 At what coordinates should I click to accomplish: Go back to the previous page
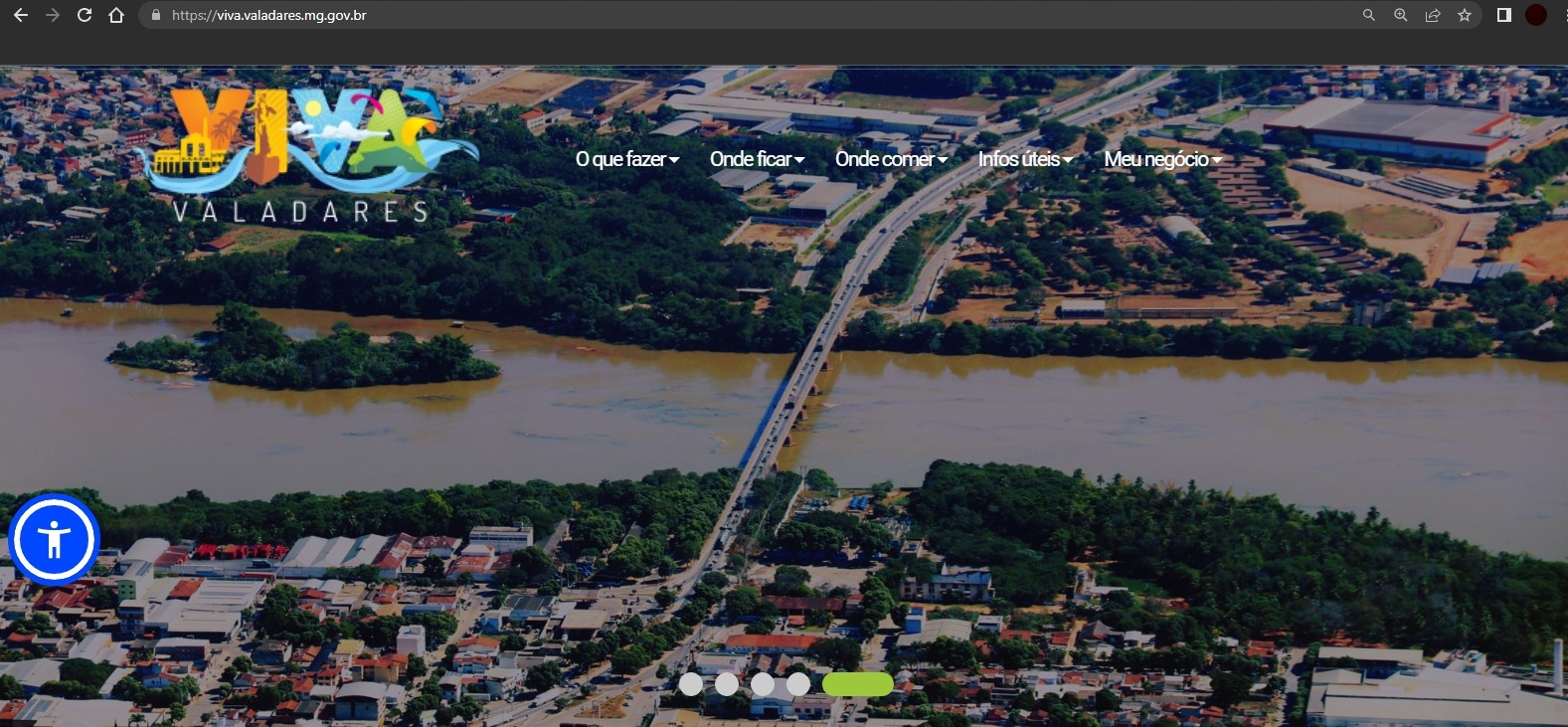(x=20, y=15)
